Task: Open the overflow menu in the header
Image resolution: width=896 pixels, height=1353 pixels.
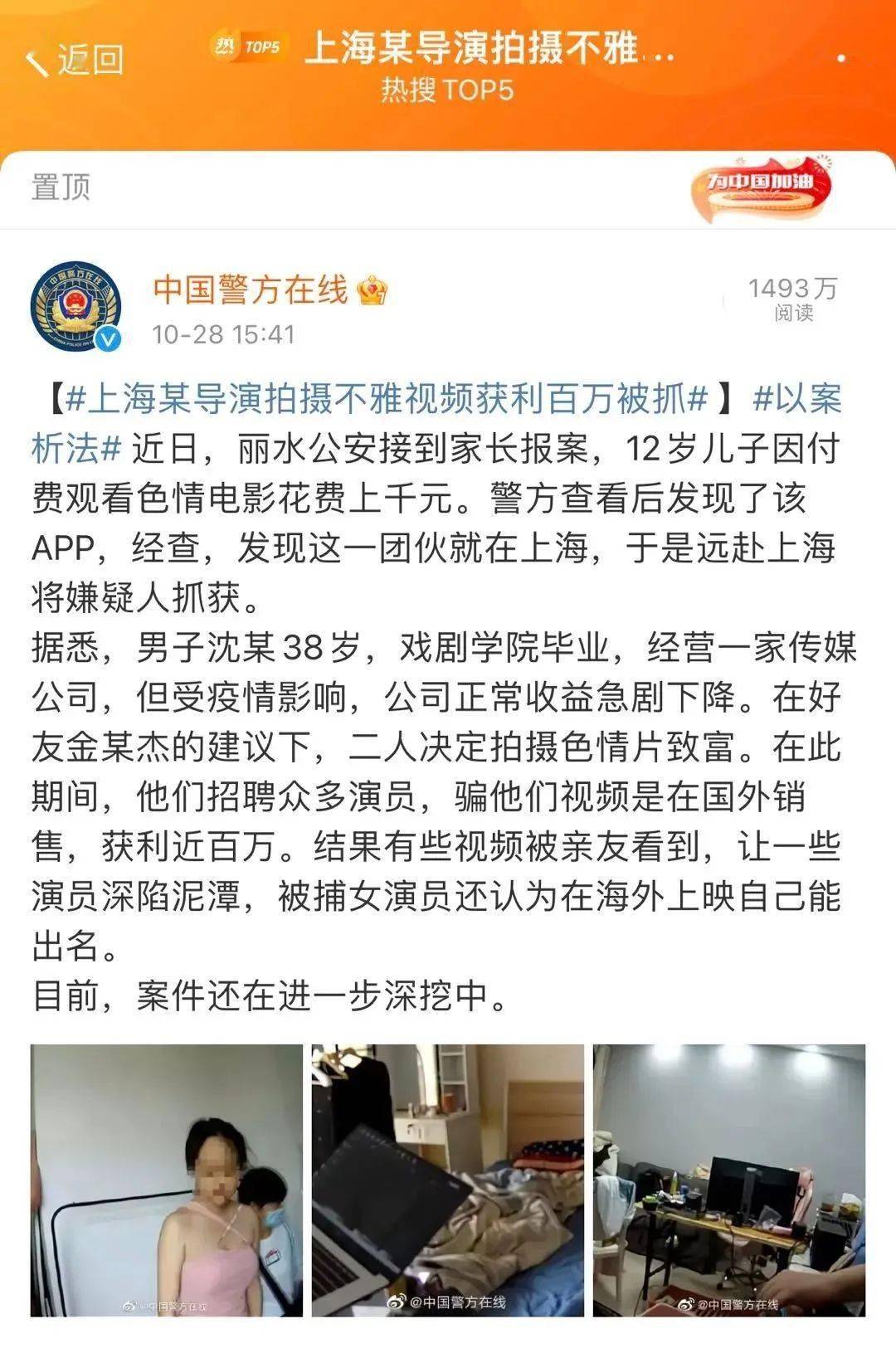Action: 841,58
